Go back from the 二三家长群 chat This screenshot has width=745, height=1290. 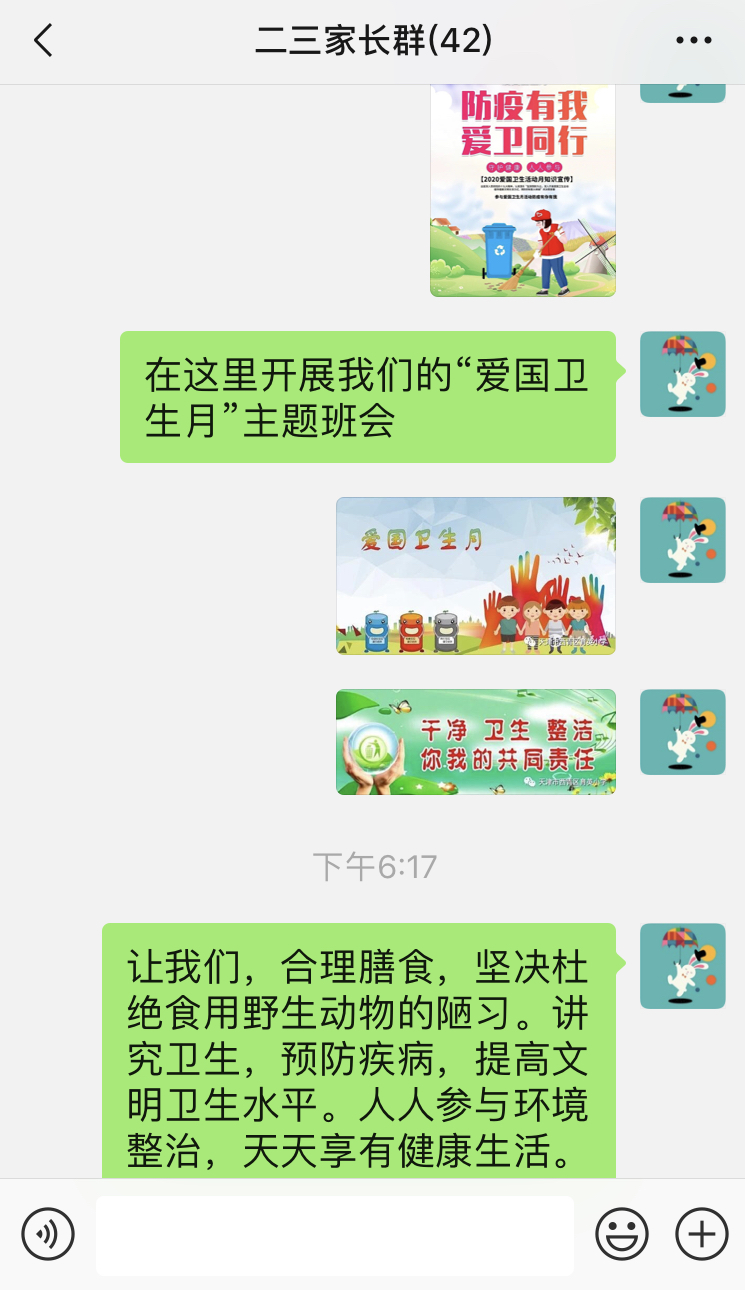[x=43, y=41]
